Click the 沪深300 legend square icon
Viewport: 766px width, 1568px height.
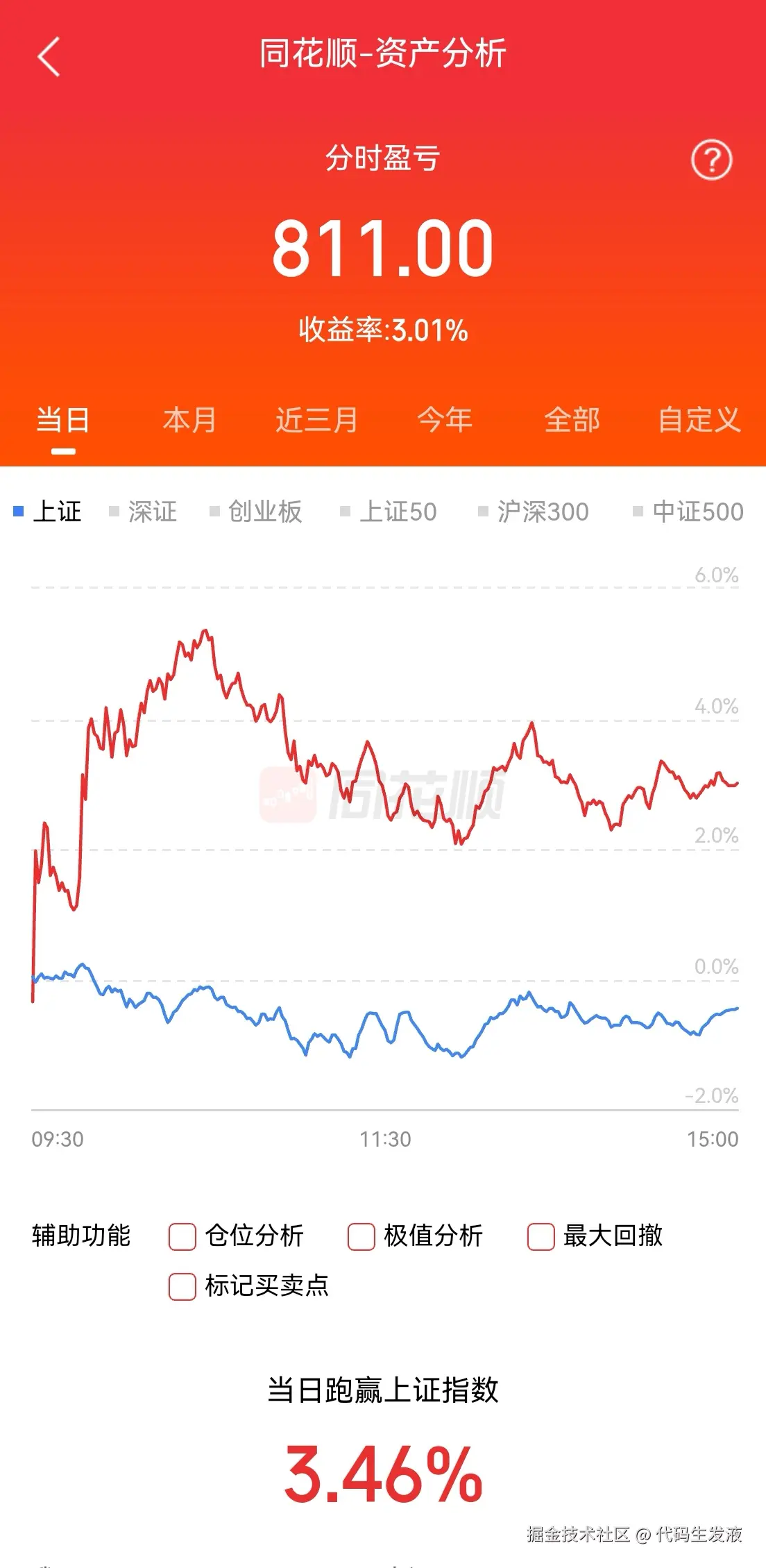point(482,511)
